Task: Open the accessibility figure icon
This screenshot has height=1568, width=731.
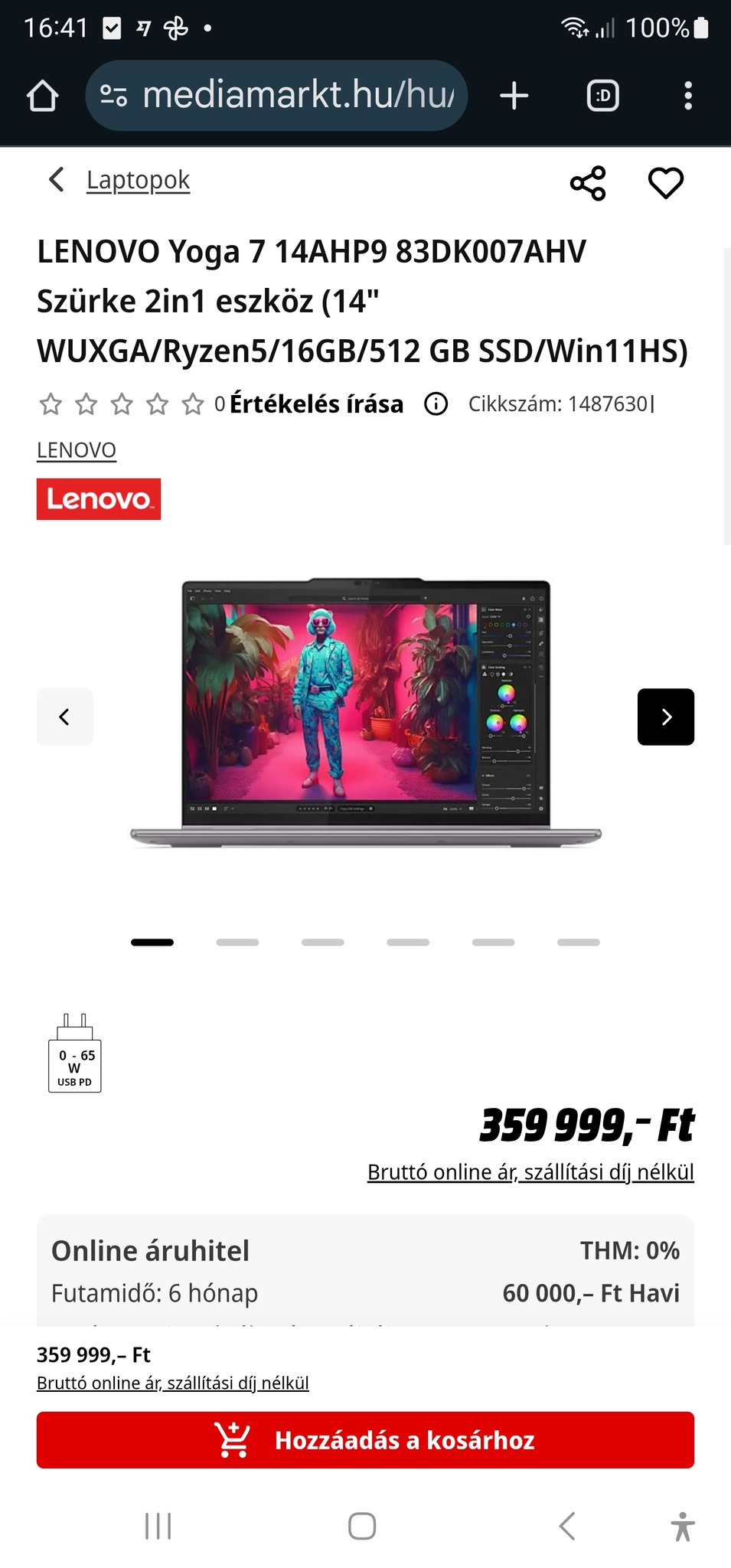Action: [683, 1526]
